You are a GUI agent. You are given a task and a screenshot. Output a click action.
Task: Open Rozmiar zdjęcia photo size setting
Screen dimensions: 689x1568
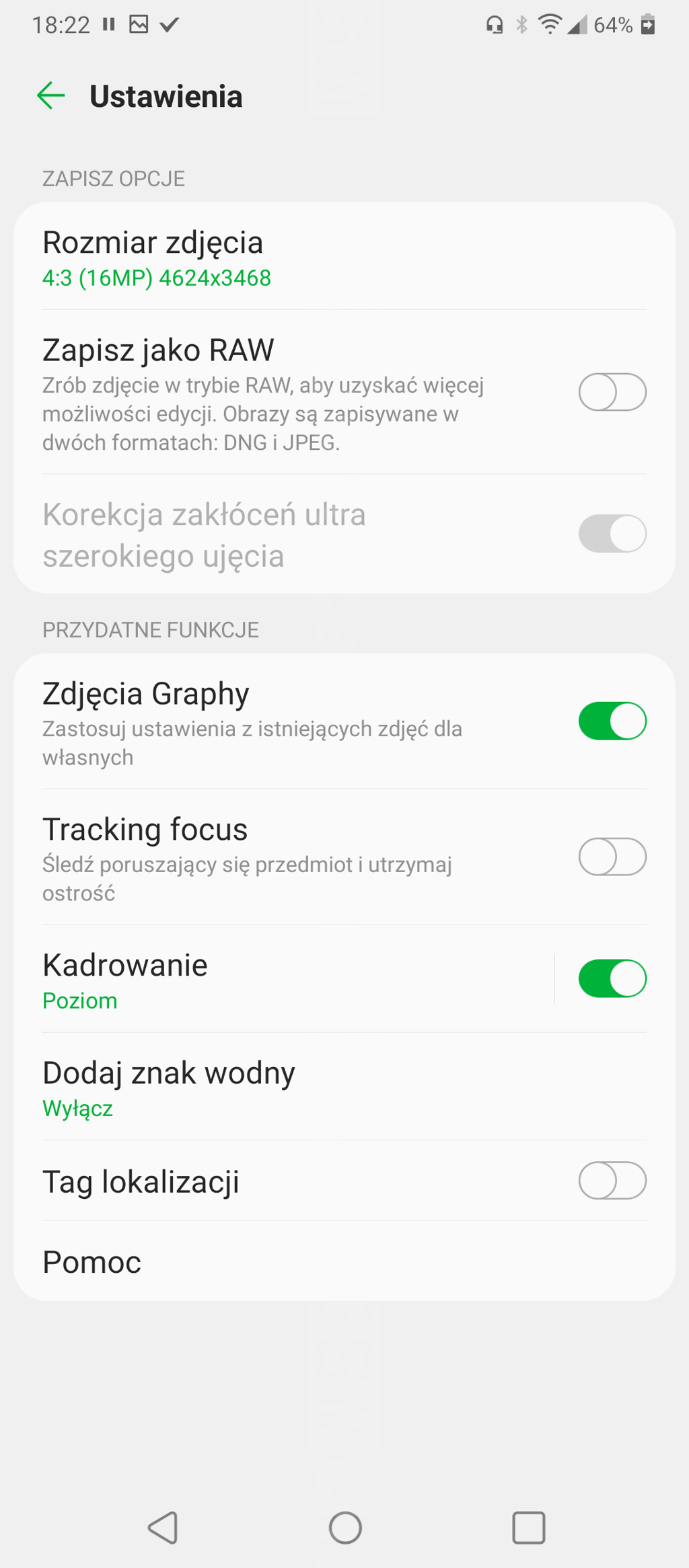pyautogui.click(x=344, y=257)
